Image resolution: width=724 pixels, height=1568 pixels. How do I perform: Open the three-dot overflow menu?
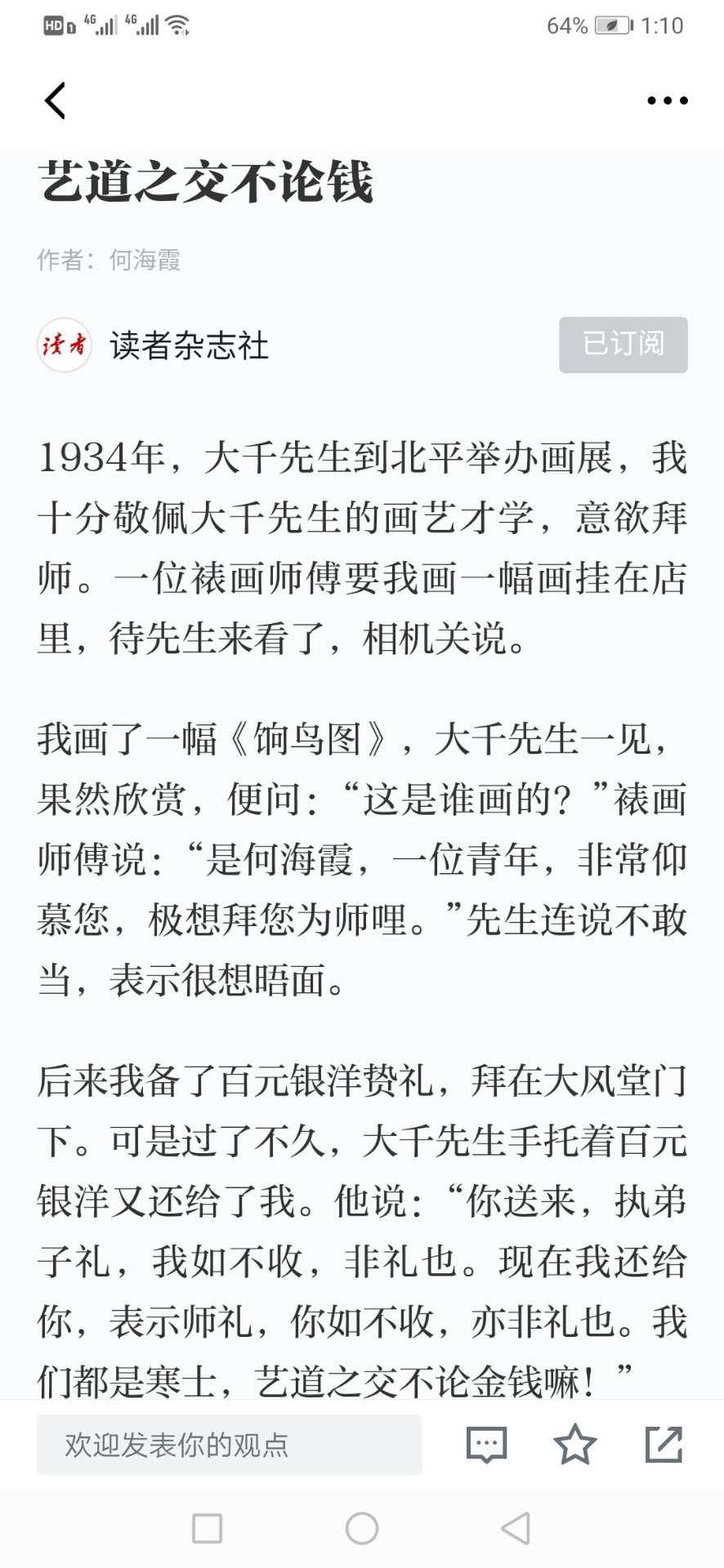coord(667,100)
